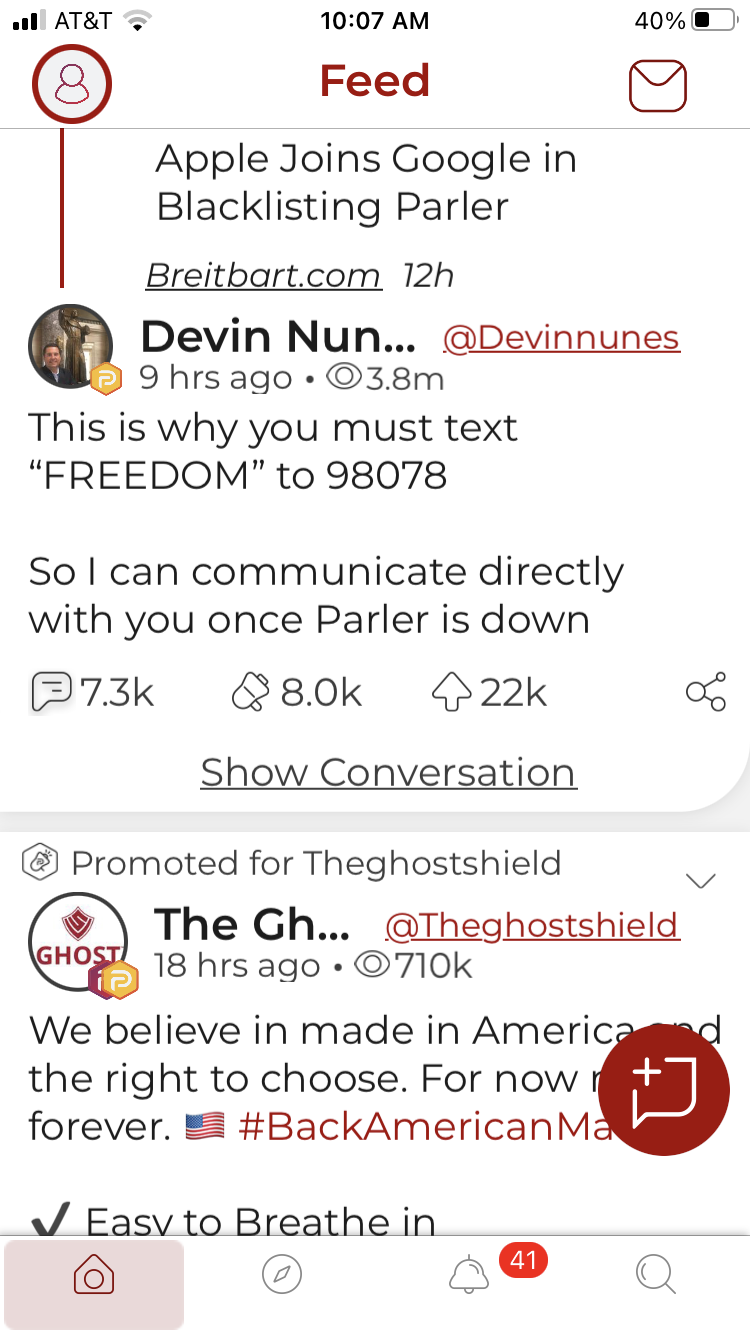750x1334 pixels.
Task: Comment on Devin Nunes's post
Action: (x=92, y=692)
